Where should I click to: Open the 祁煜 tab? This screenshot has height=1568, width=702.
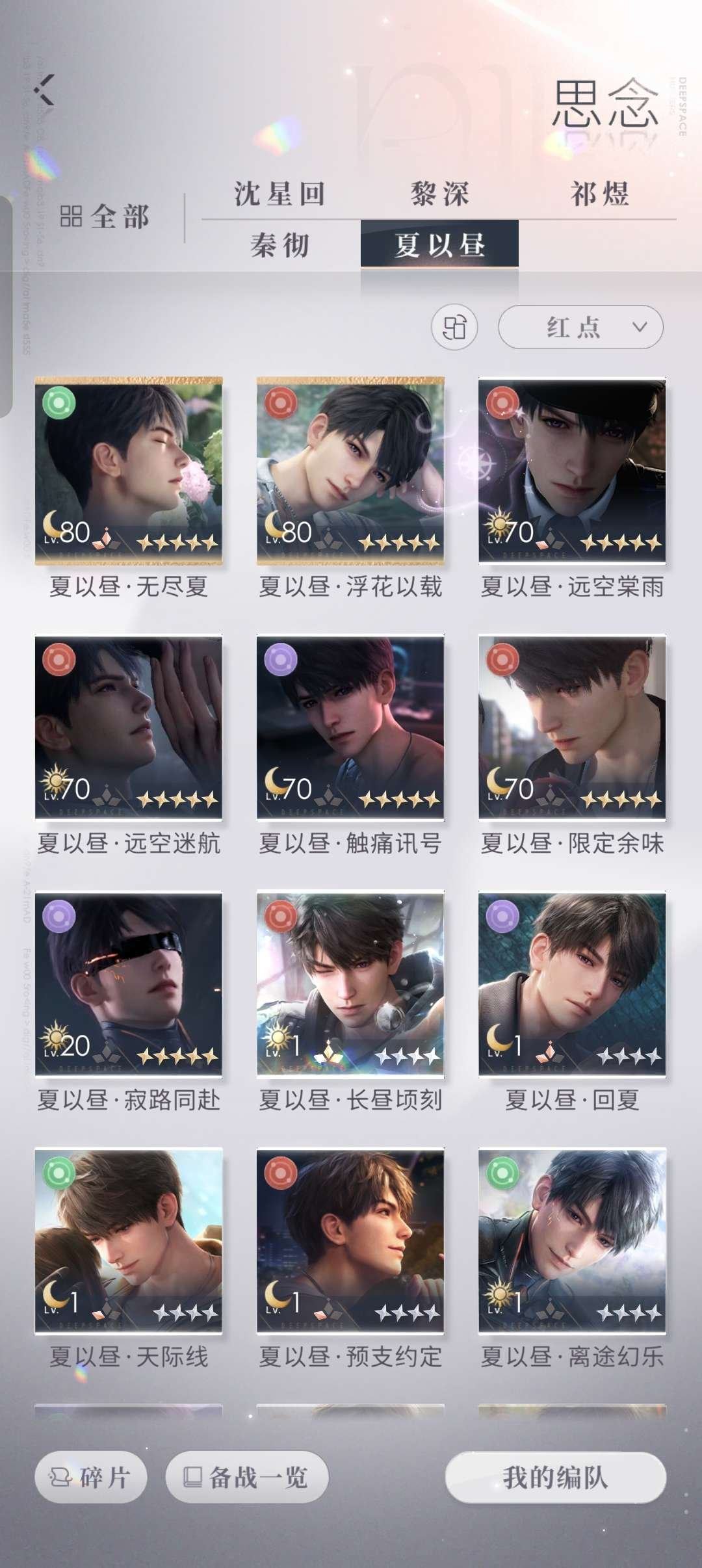599,194
